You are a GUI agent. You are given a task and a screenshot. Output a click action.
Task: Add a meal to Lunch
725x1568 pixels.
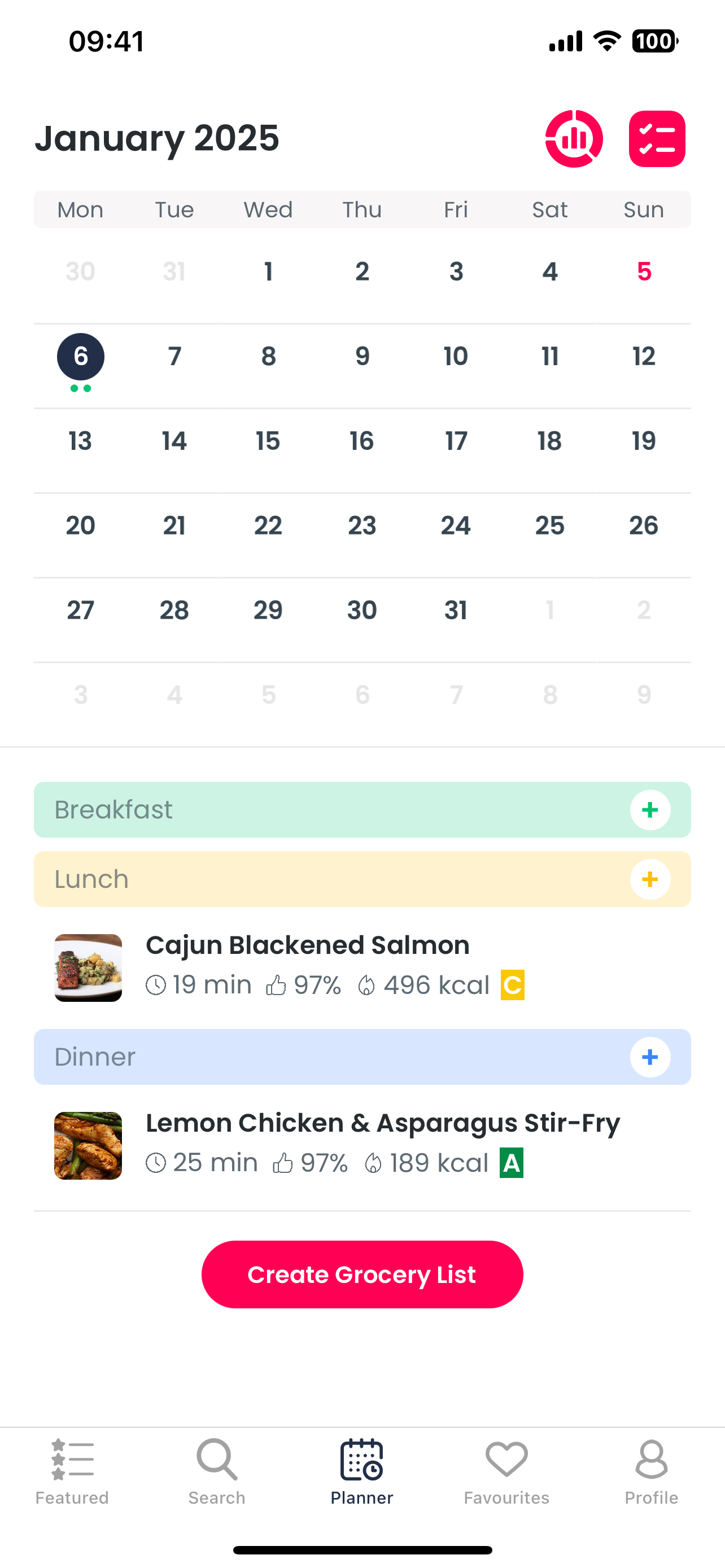point(650,879)
